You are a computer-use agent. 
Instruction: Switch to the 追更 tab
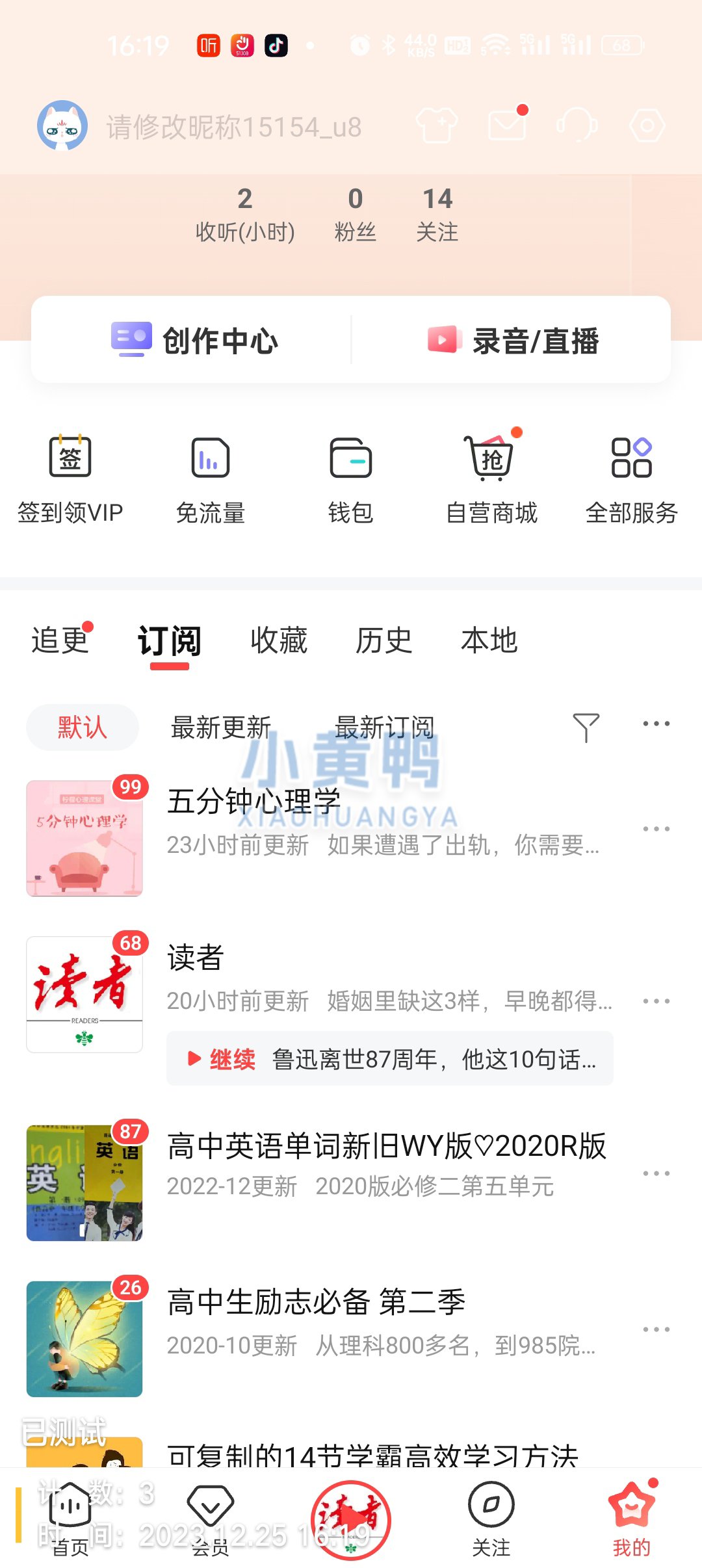click(x=60, y=641)
